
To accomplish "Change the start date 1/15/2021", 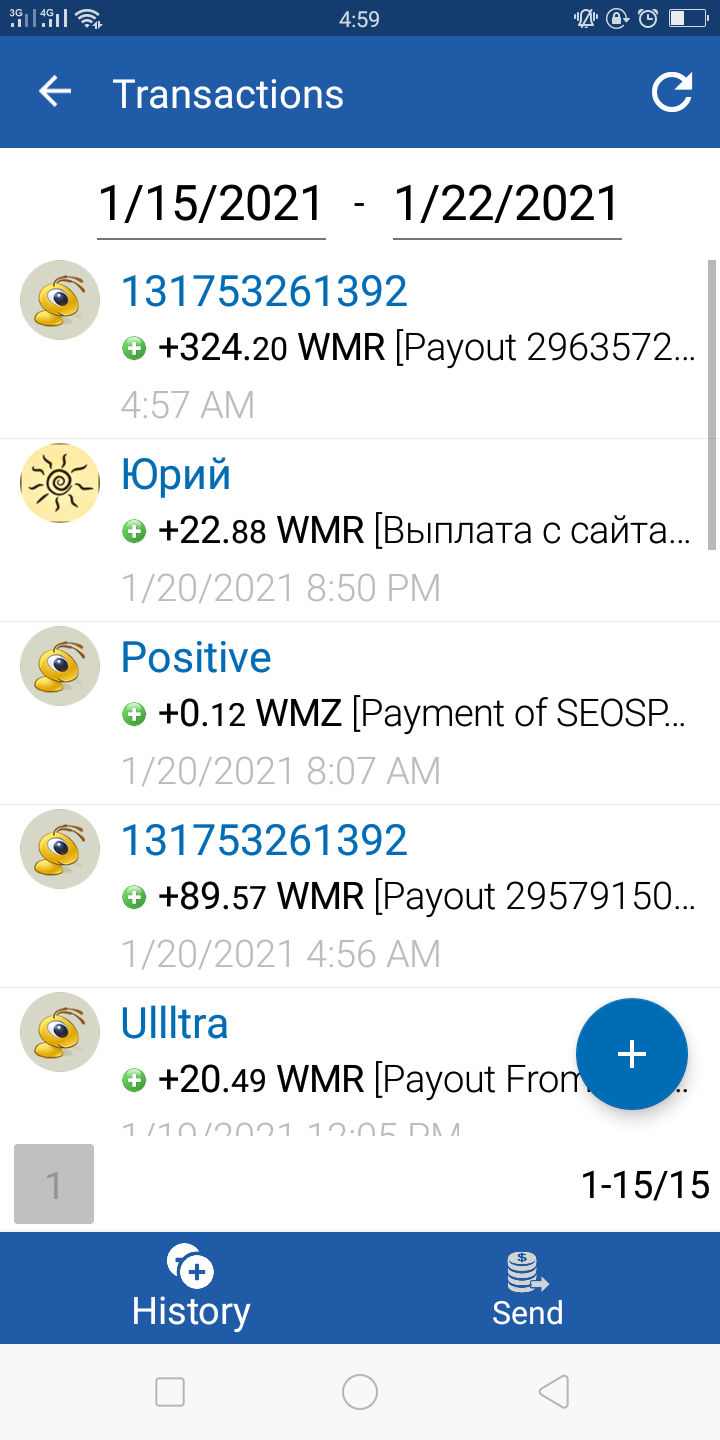I will 211,205.
